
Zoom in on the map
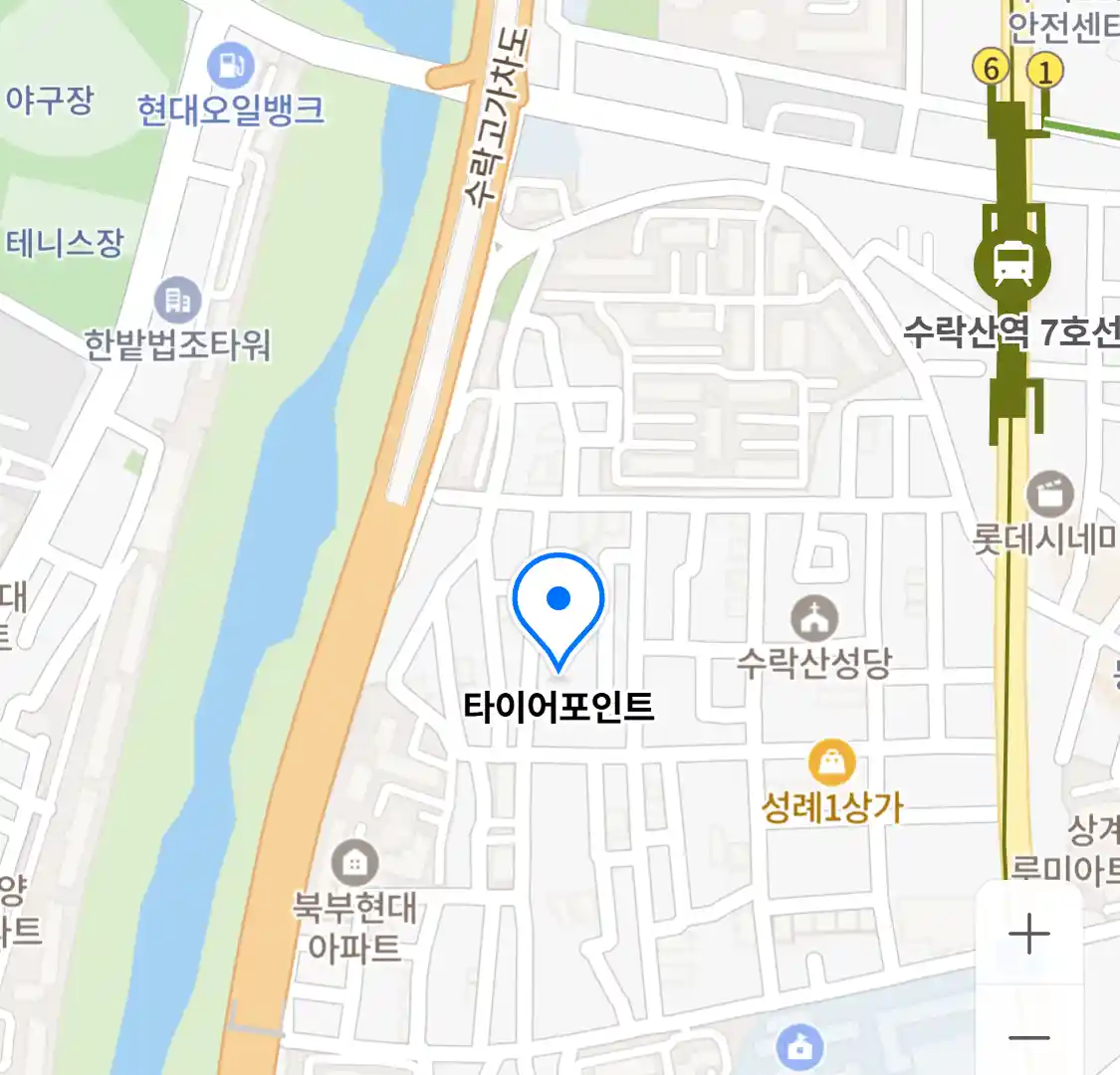(x=1028, y=935)
